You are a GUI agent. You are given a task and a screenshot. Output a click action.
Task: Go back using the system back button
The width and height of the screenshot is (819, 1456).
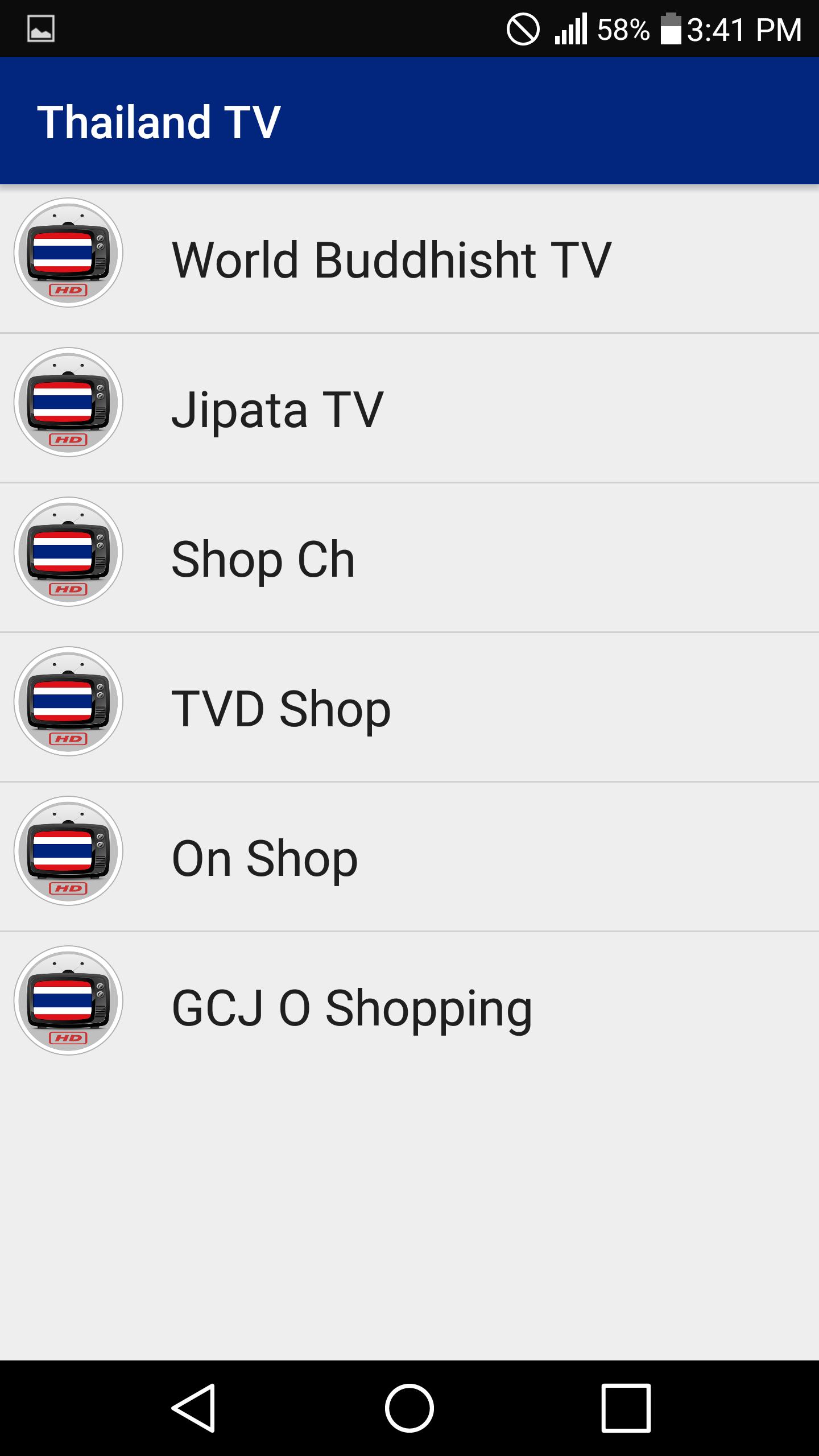click(193, 1408)
